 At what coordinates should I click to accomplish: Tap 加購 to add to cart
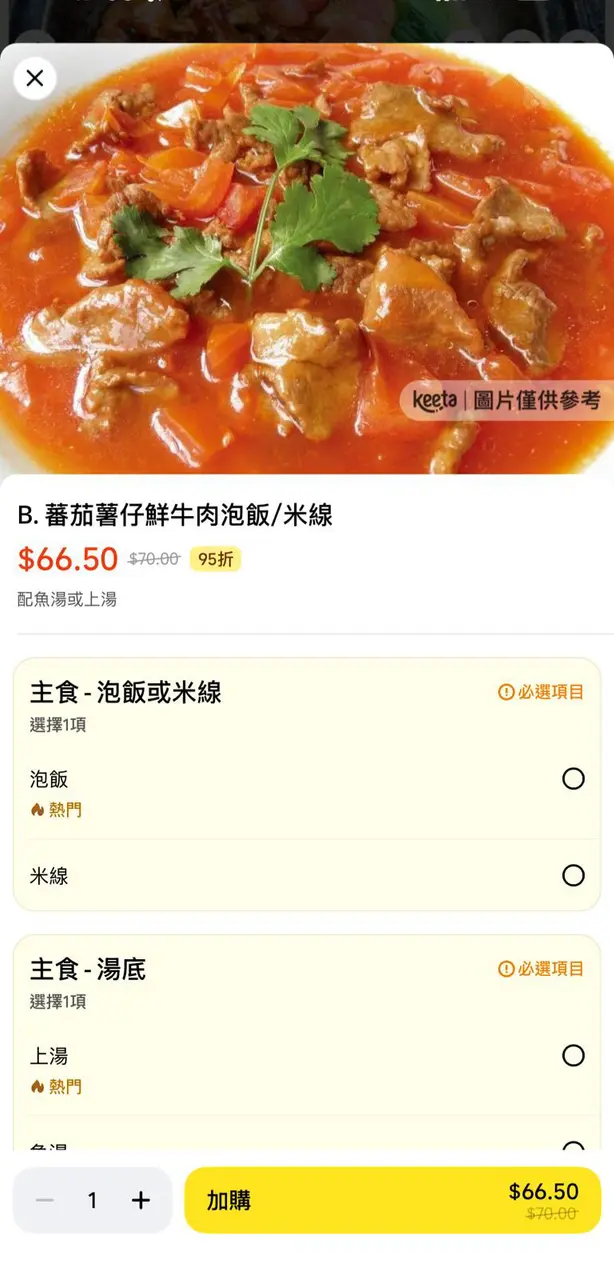click(392, 1200)
